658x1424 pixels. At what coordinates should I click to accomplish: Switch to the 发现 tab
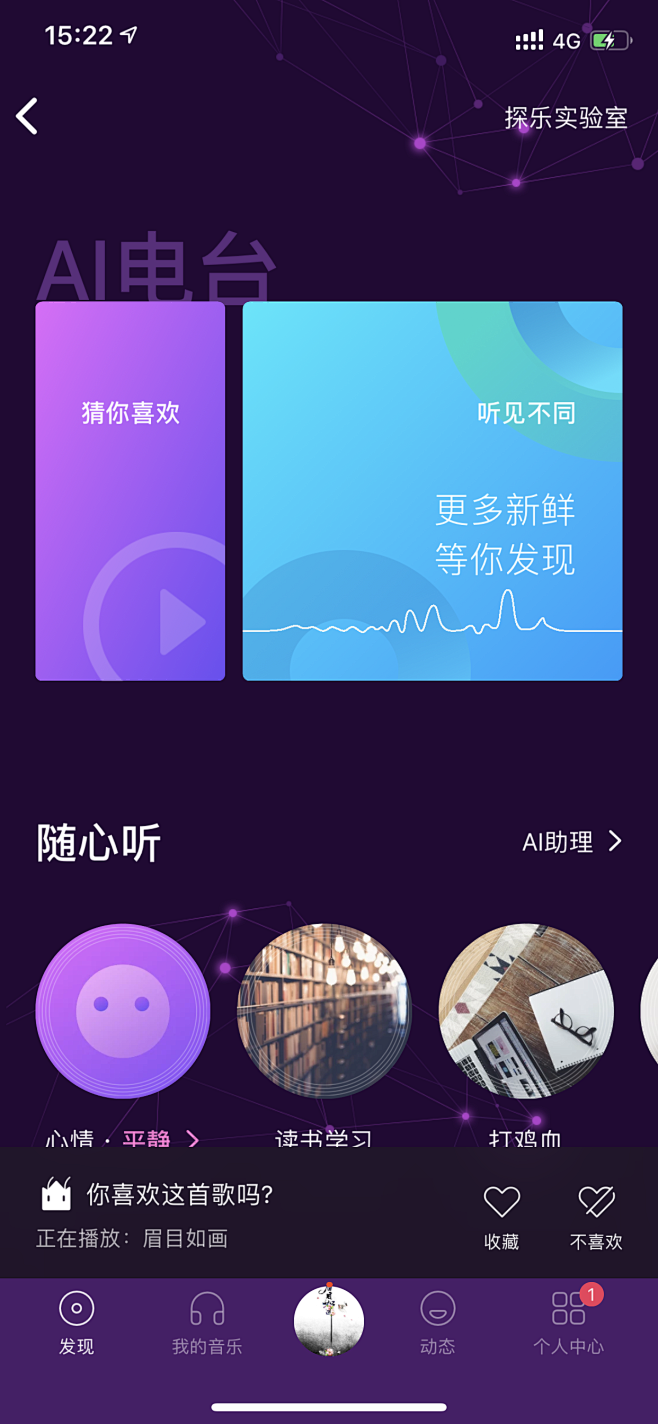tap(76, 1322)
